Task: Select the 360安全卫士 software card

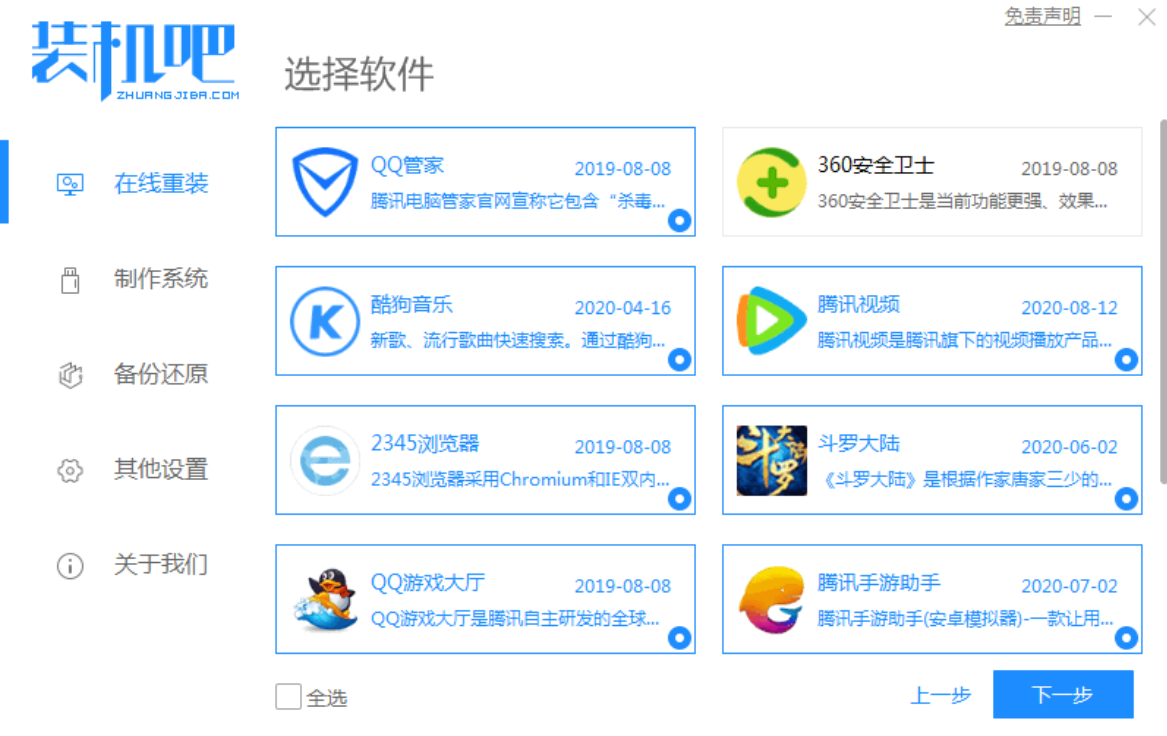Action: (931, 182)
